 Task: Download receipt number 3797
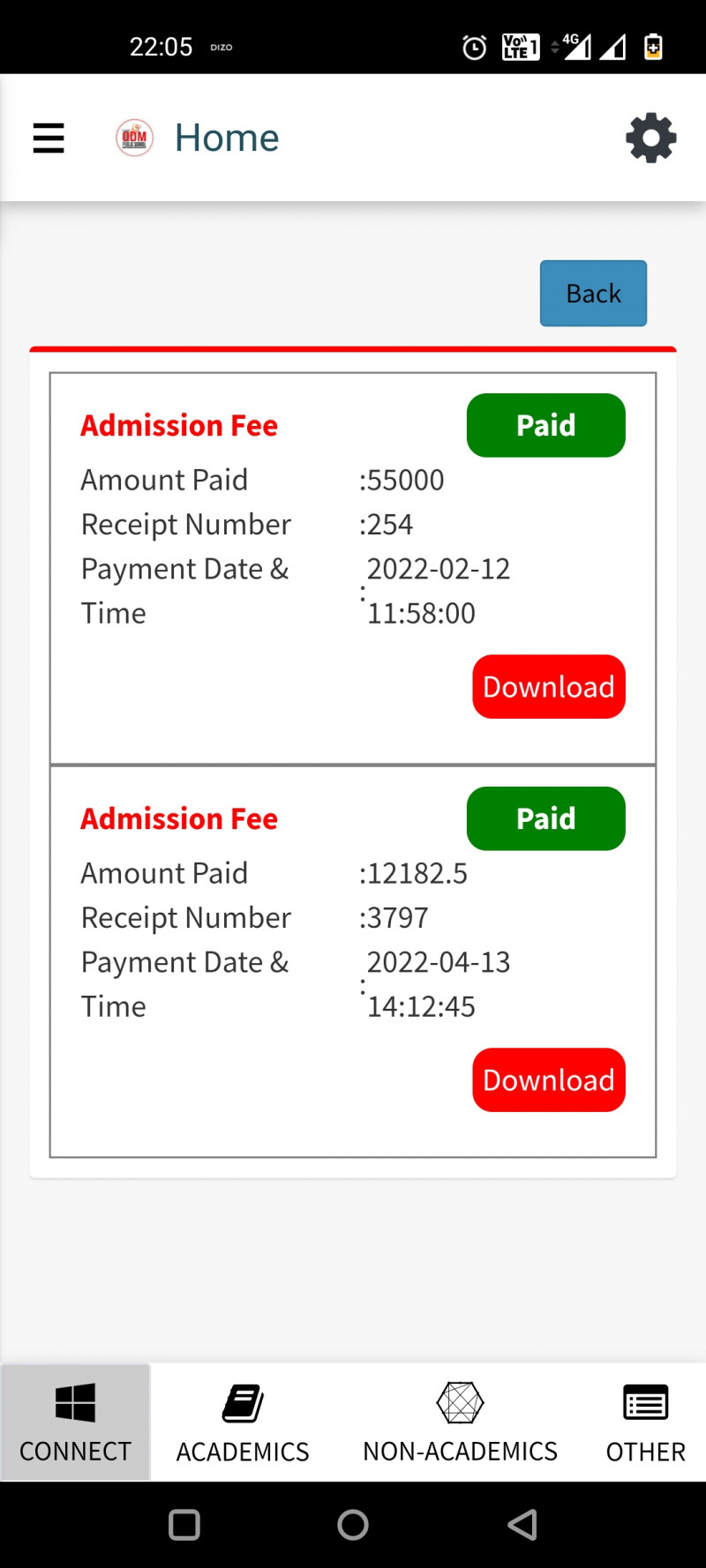coord(548,1079)
